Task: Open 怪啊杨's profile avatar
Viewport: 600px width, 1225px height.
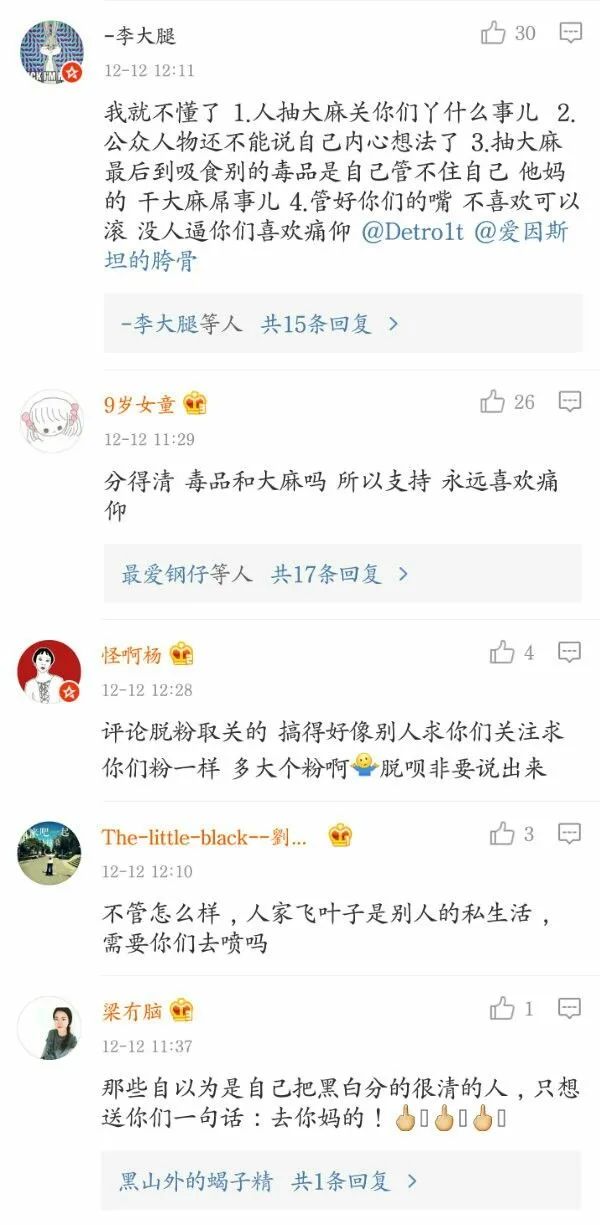Action: pyautogui.click(x=49, y=670)
